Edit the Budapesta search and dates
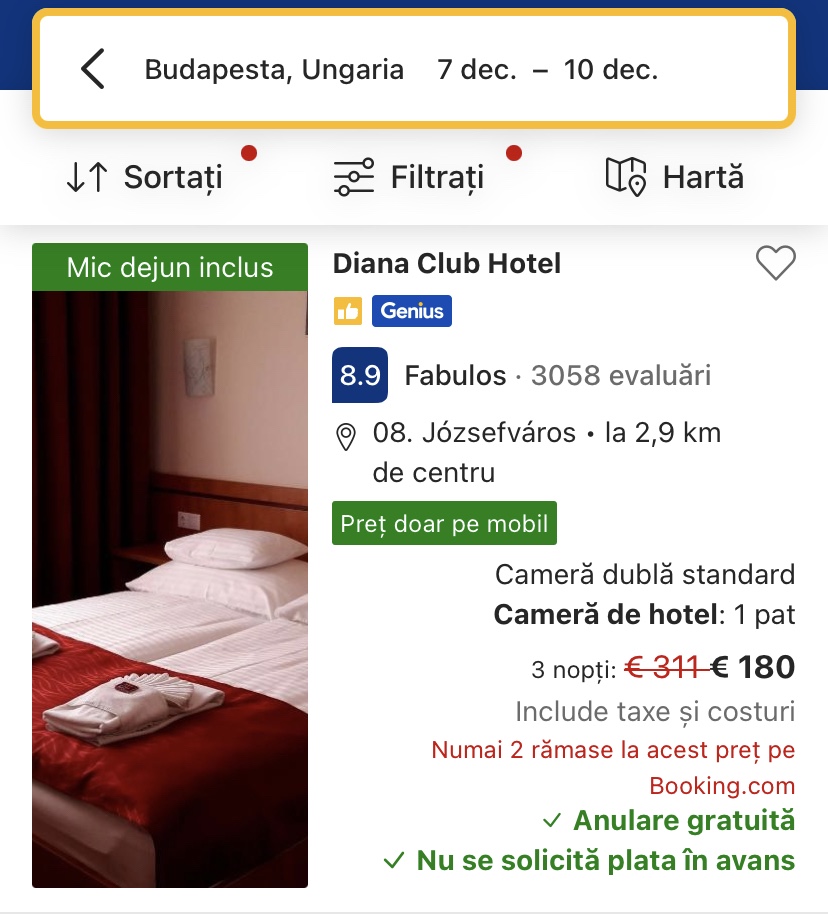 tap(400, 70)
